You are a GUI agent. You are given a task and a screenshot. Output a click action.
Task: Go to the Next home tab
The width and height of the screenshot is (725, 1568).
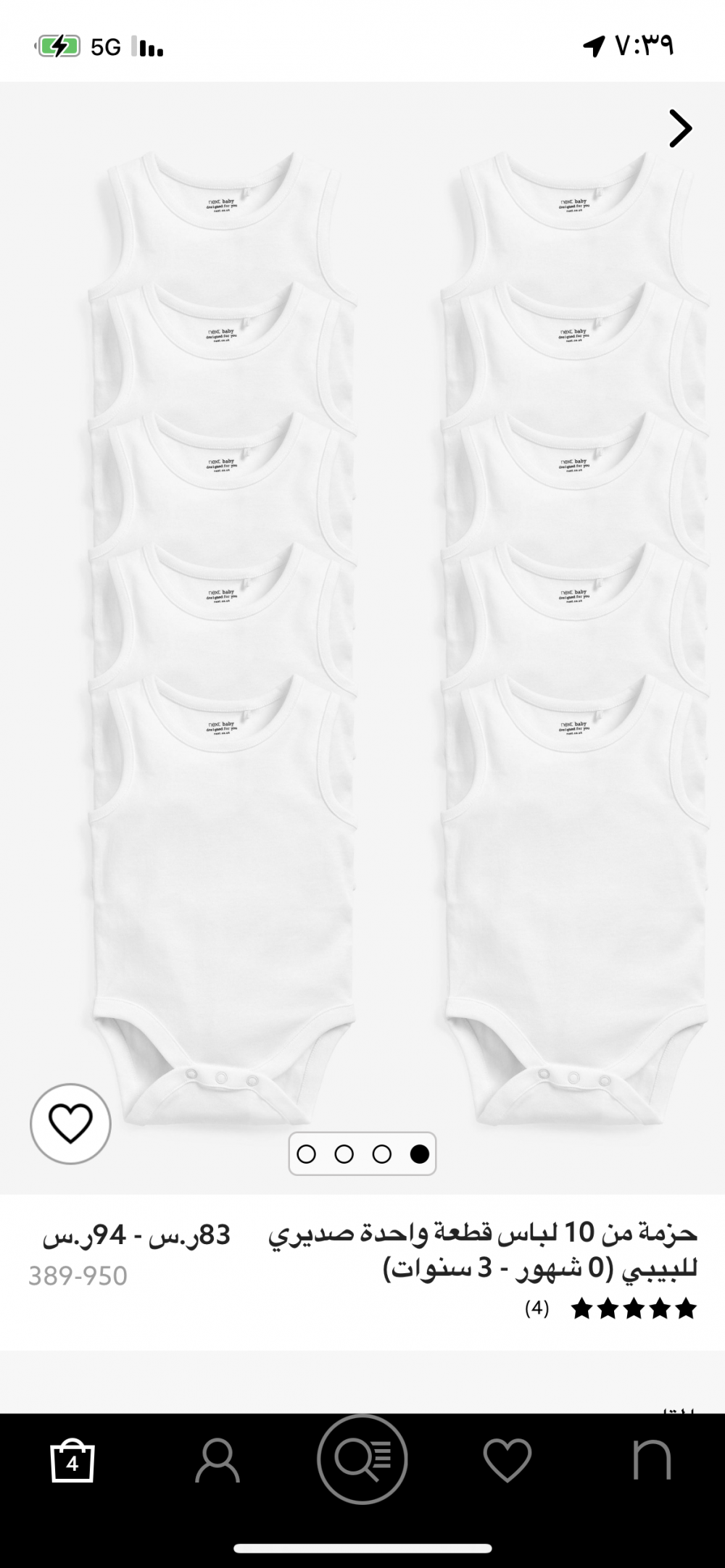click(x=652, y=1459)
